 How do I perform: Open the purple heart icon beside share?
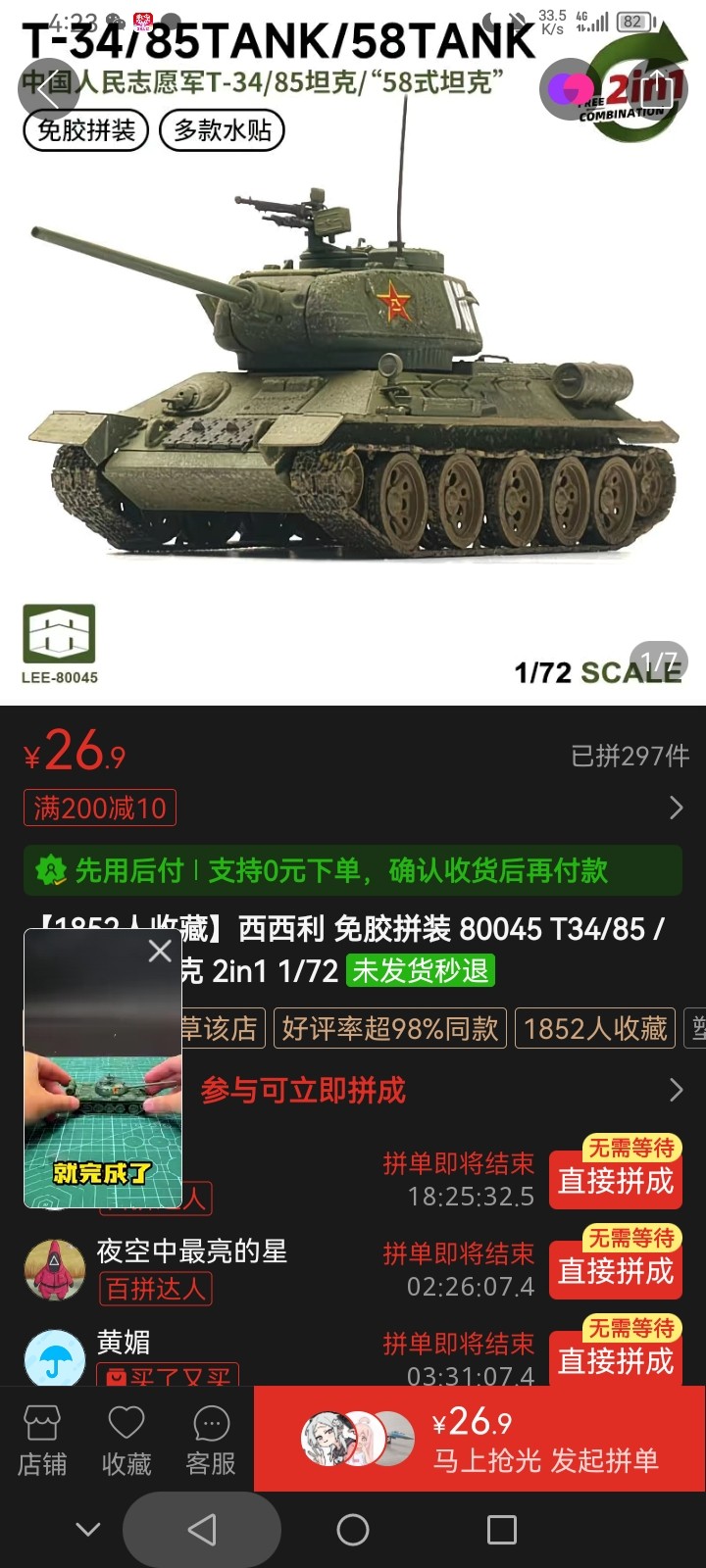[x=571, y=88]
